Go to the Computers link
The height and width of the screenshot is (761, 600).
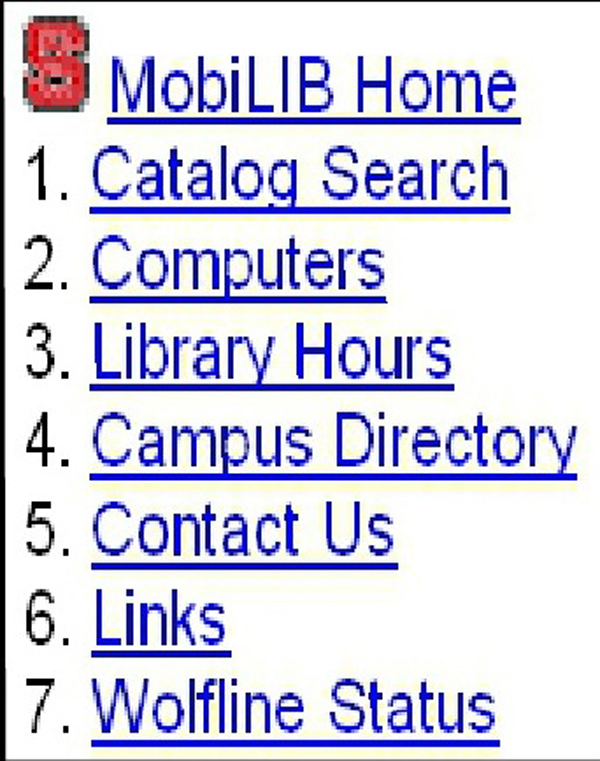coord(238,264)
